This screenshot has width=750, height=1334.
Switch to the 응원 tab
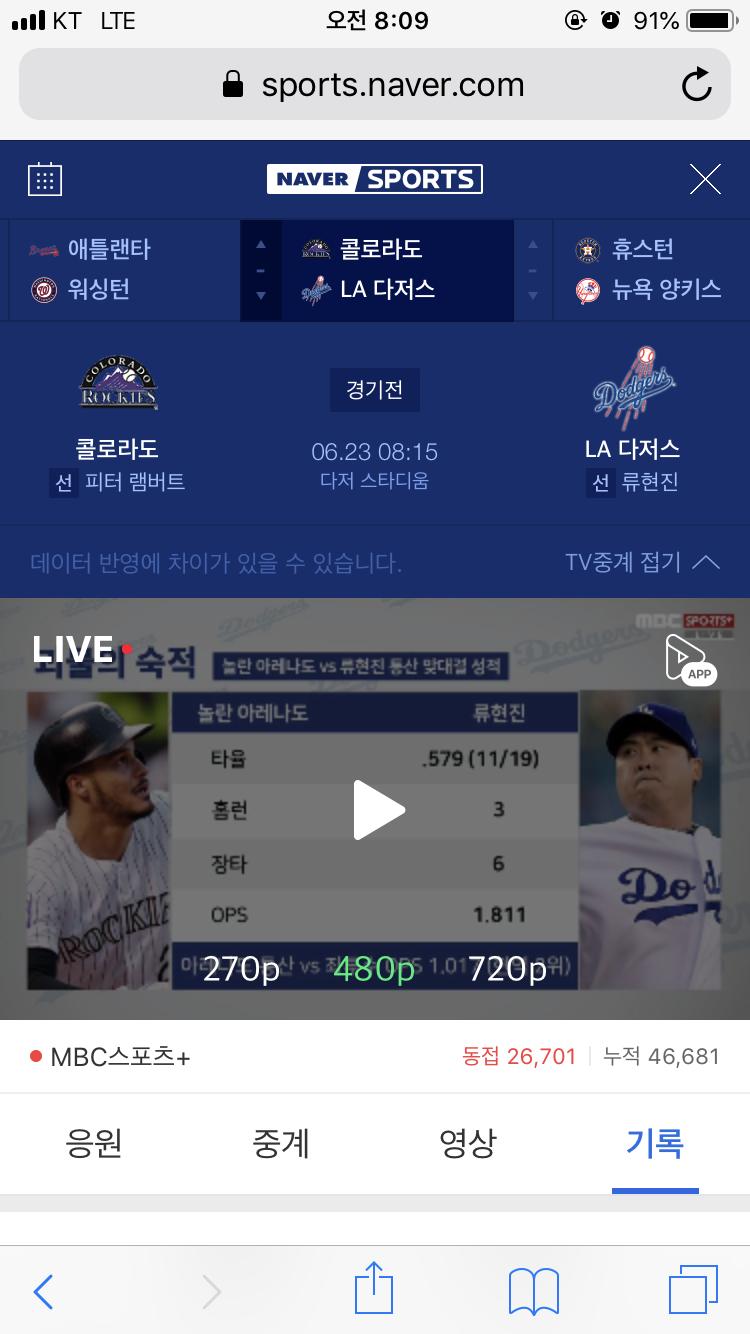pos(94,1143)
